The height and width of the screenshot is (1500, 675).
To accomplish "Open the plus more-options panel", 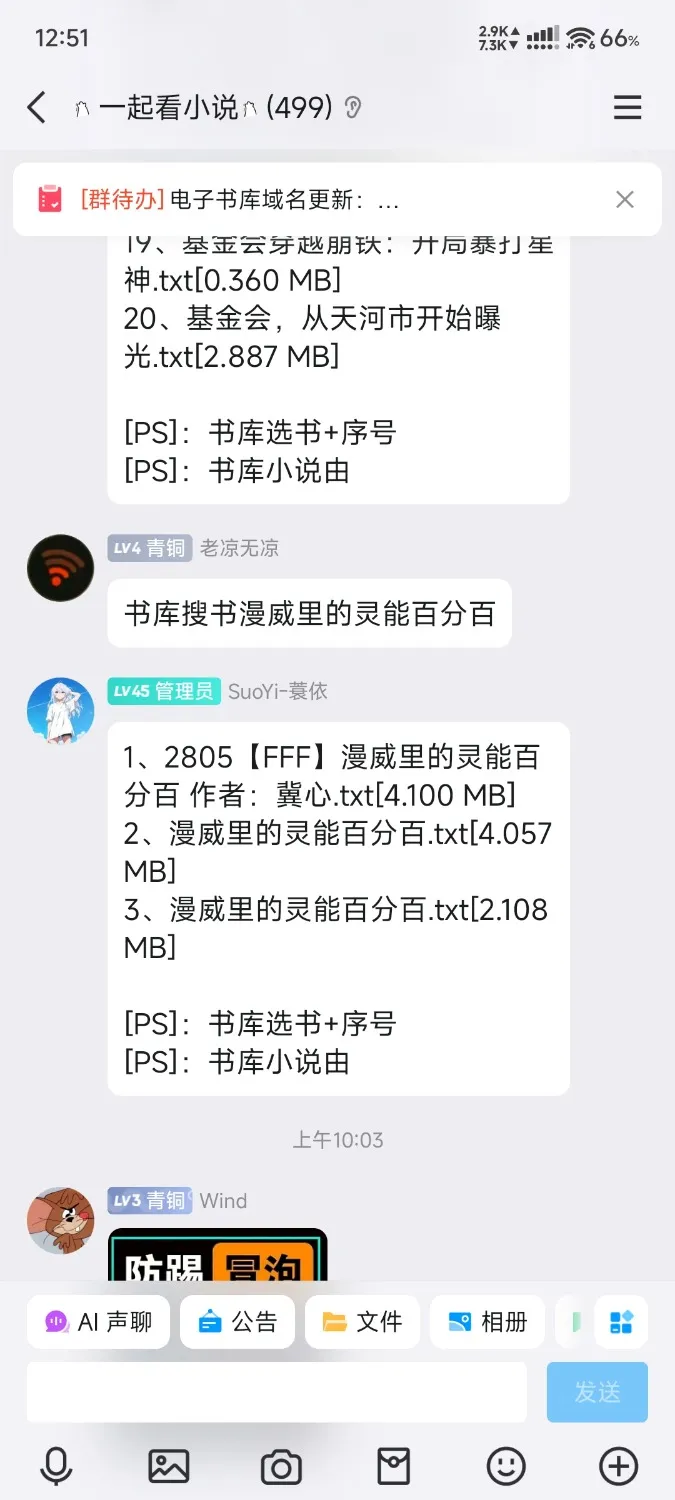I will 618,1466.
